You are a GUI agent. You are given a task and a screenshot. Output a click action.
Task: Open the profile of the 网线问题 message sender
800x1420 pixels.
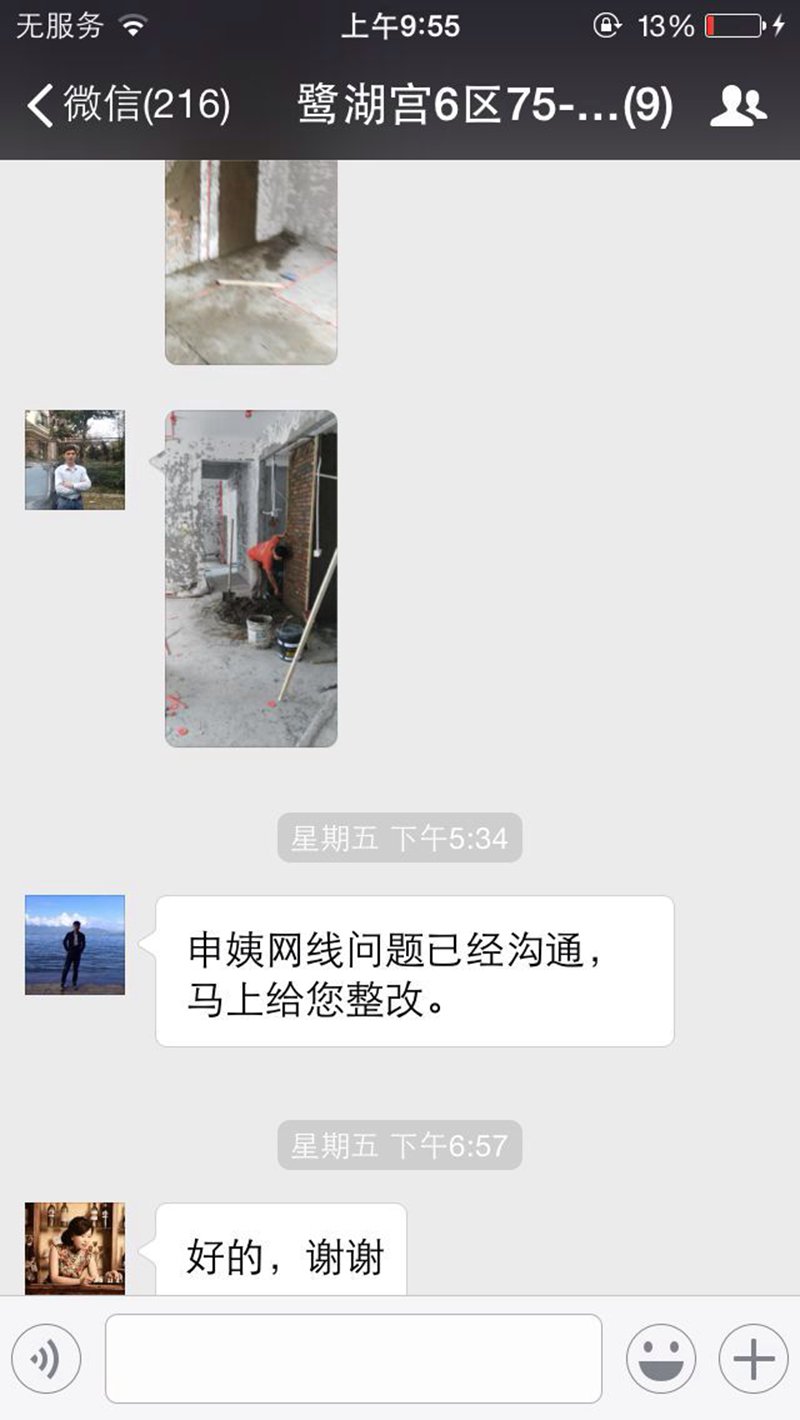coord(75,945)
